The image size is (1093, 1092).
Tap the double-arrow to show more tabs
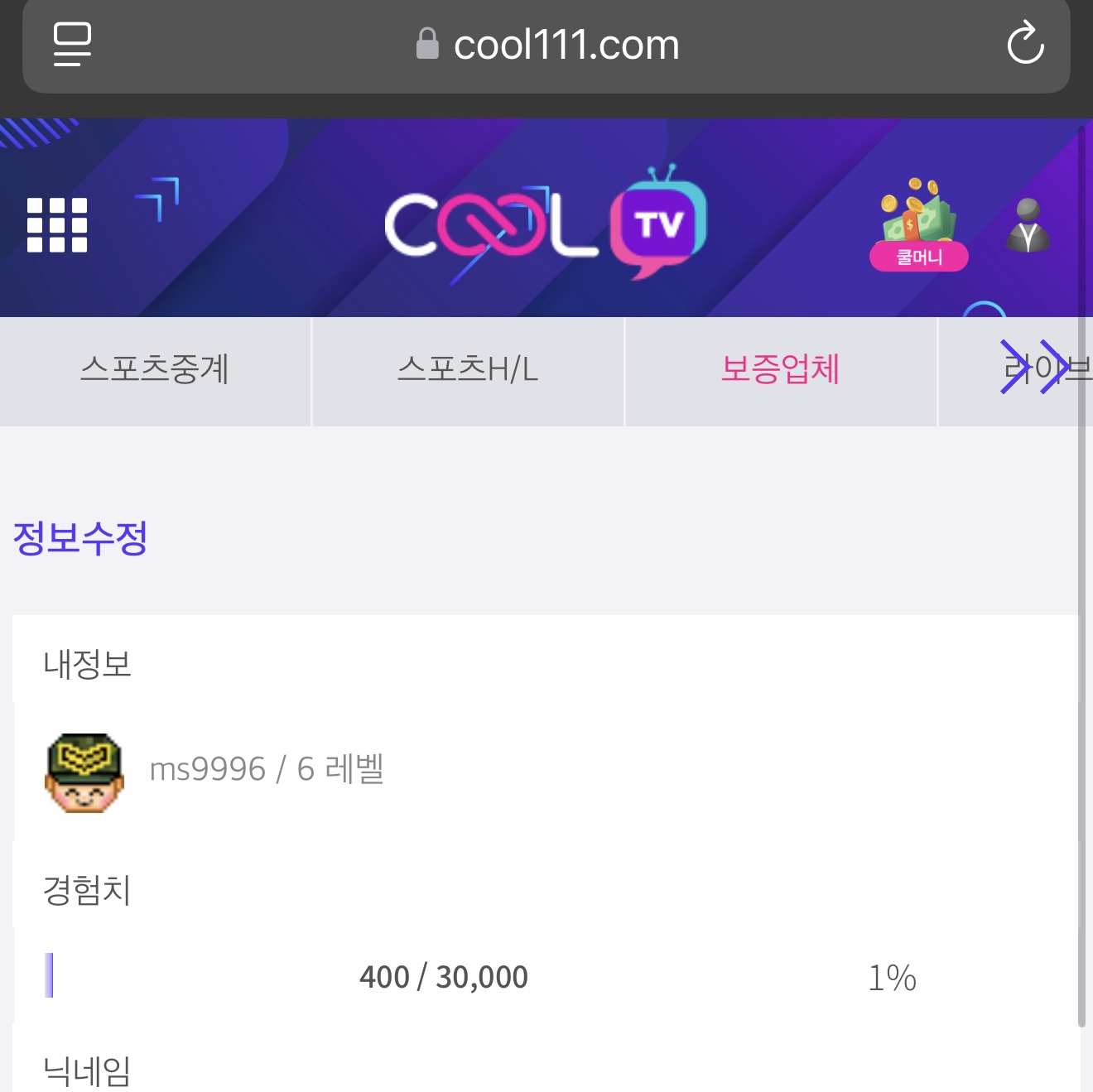1034,366
